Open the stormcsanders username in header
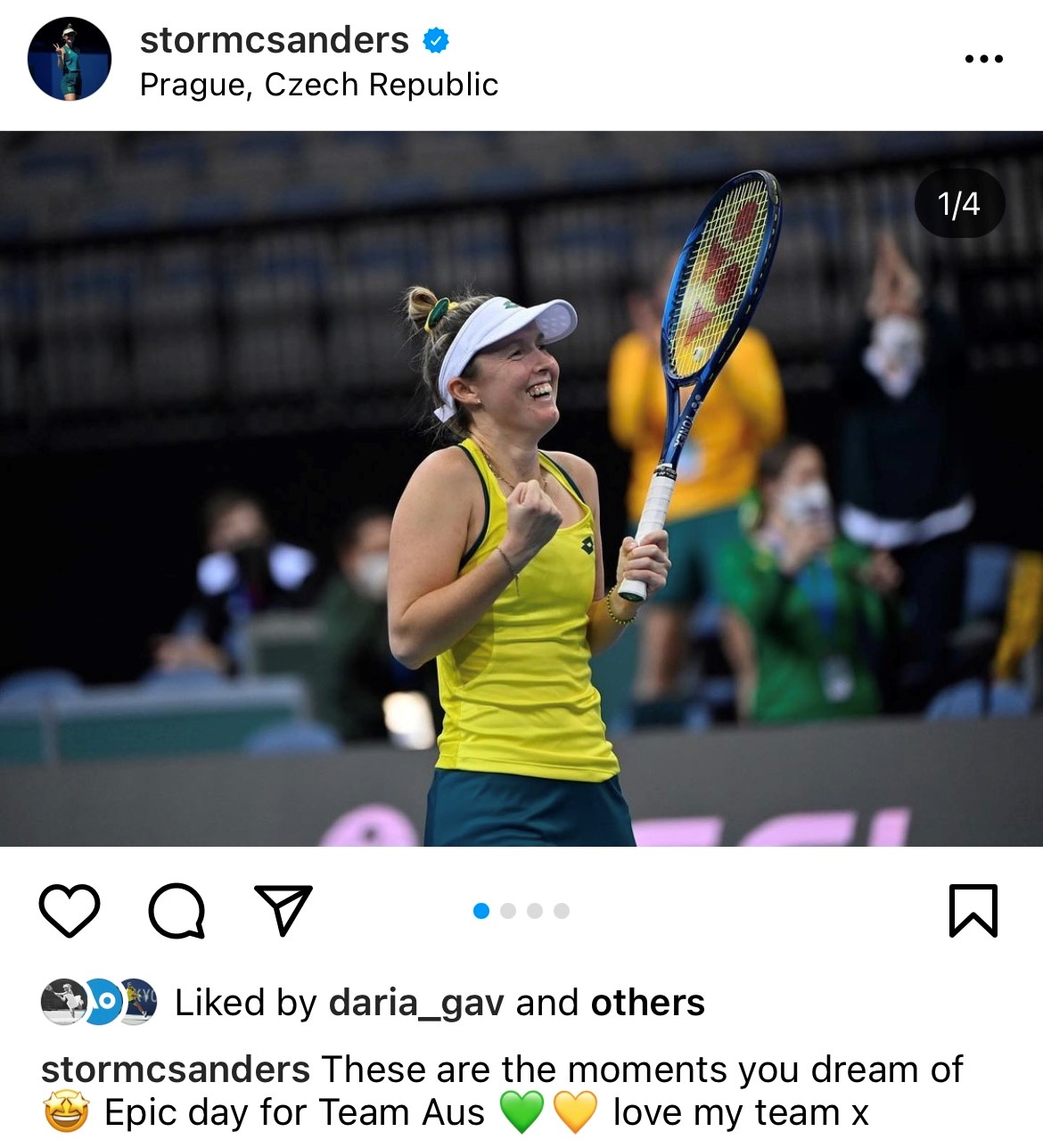Image resolution: width=1043 pixels, height=1148 pixels. coord(274,40)
